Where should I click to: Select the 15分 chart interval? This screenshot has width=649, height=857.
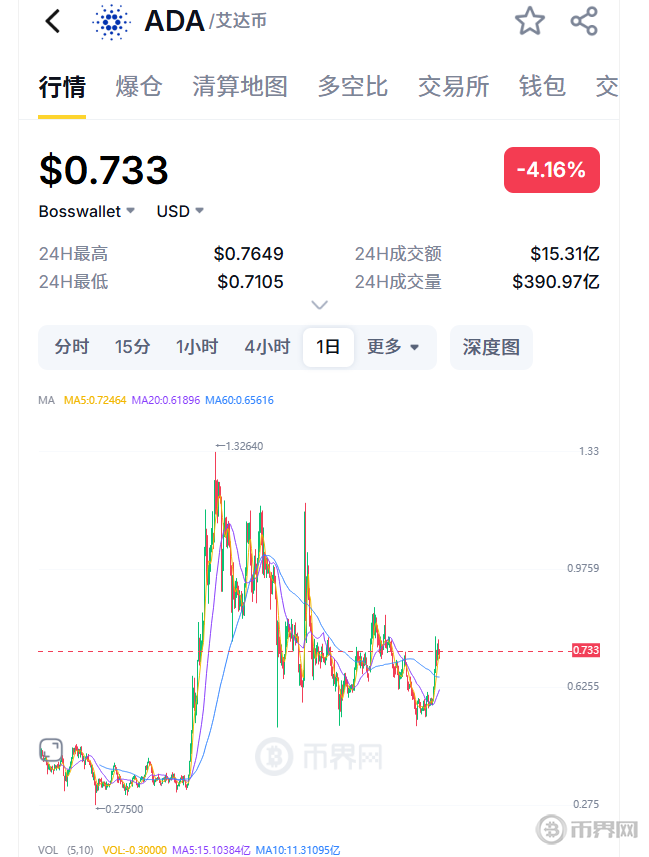[x=133, y=347]
